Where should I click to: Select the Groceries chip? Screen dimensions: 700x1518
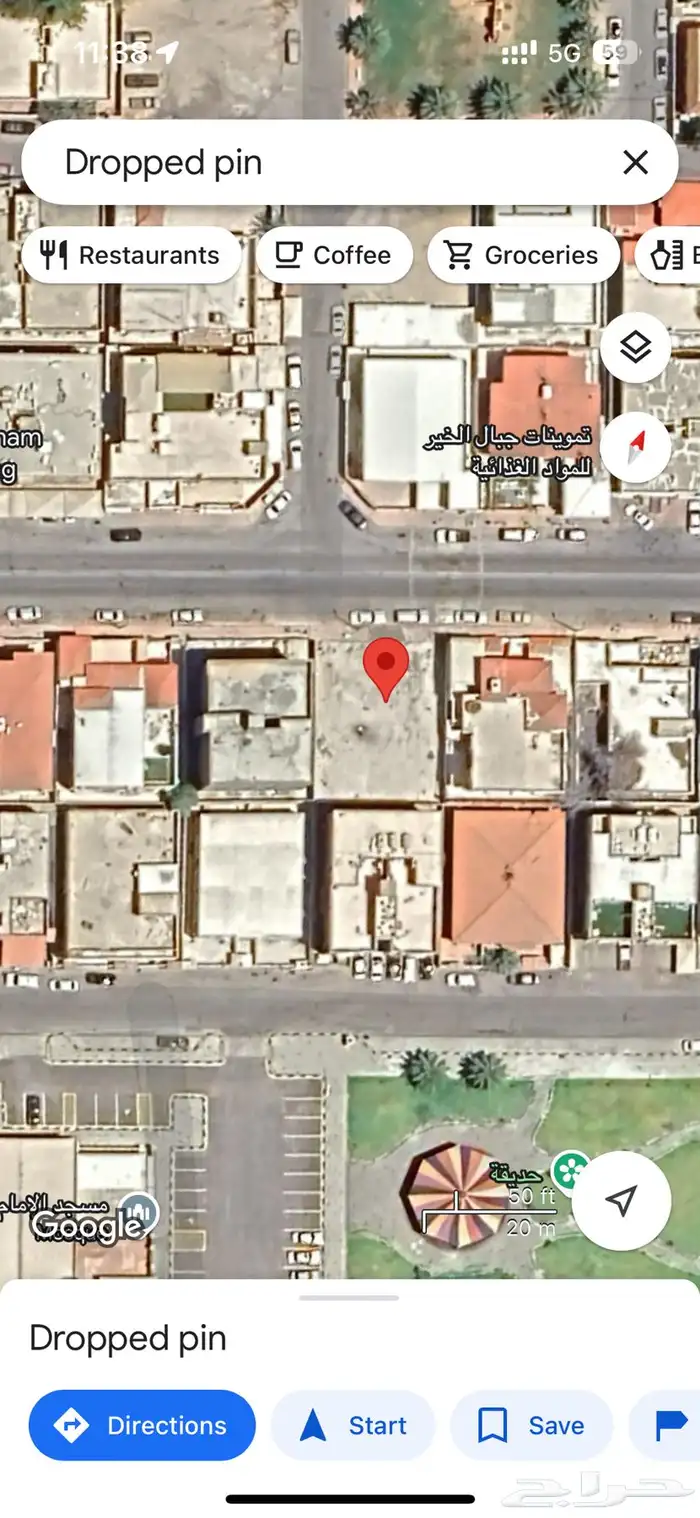click(521, 255)
